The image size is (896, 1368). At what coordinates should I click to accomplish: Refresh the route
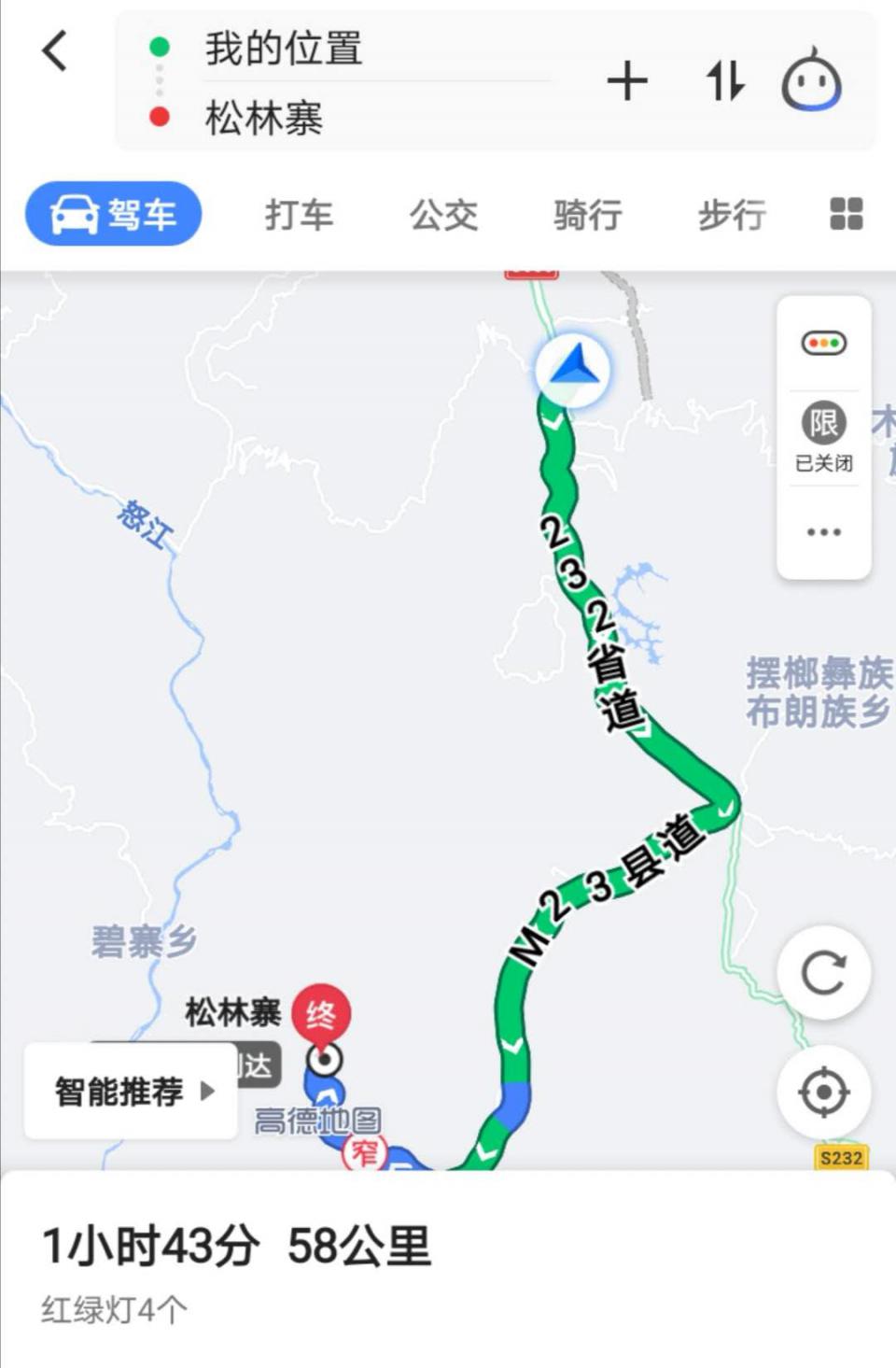(x=823, y=973)
